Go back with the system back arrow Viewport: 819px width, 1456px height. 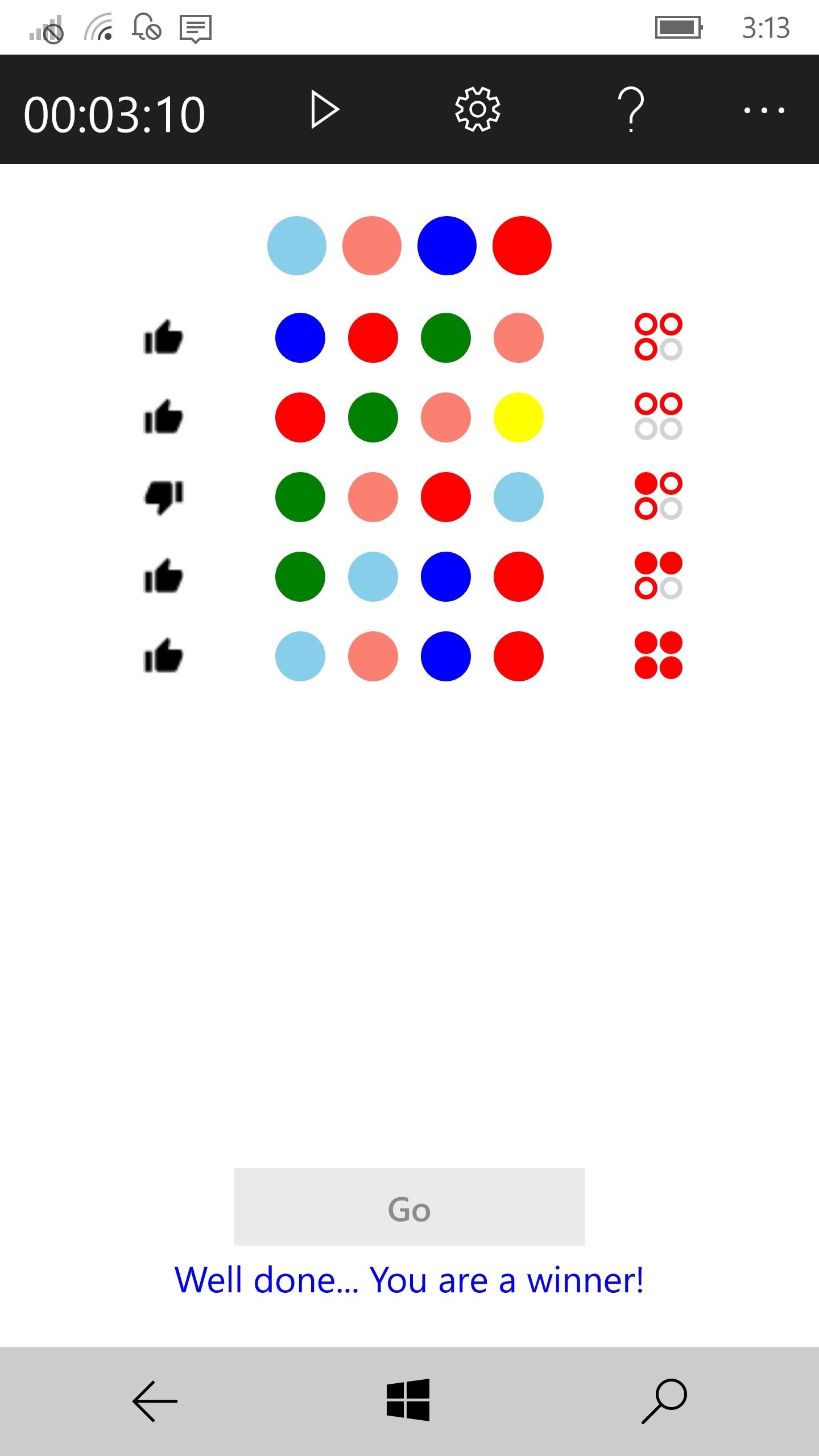[x=155, y=1401]
